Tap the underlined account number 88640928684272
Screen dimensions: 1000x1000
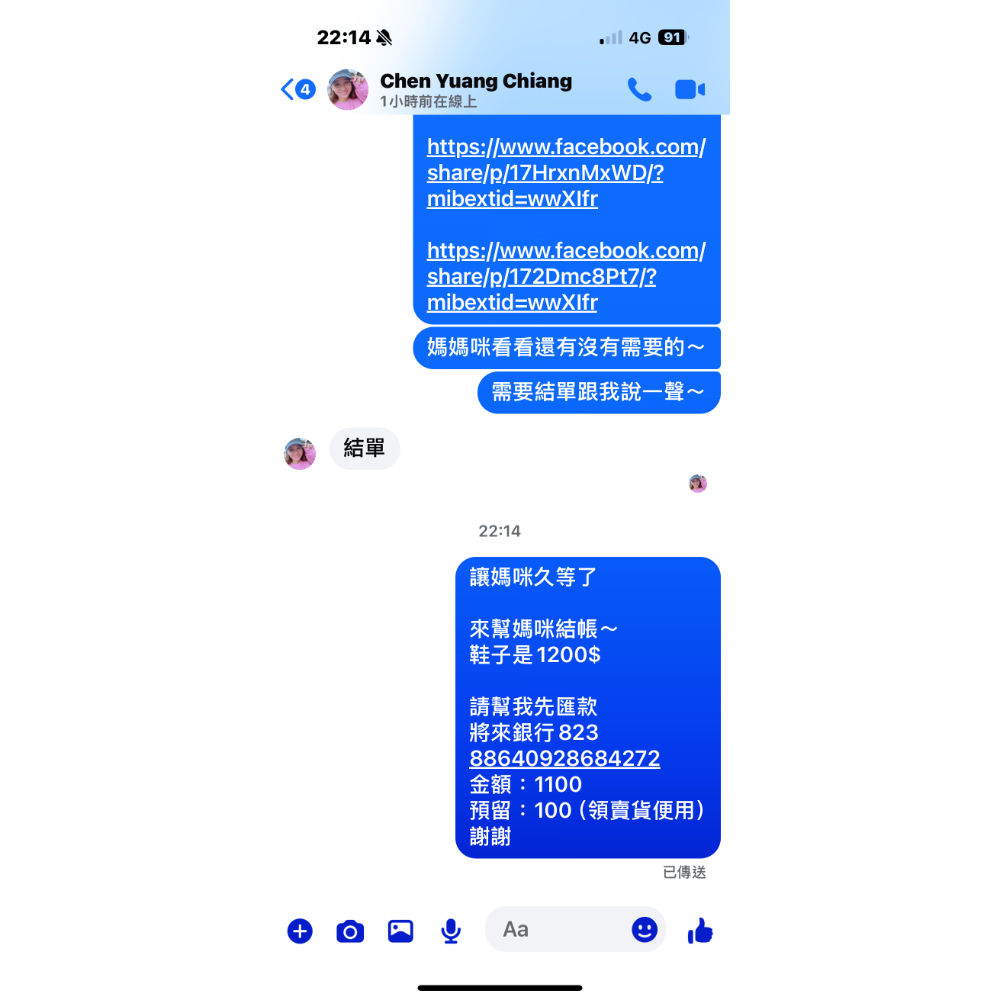coord(565,759)
